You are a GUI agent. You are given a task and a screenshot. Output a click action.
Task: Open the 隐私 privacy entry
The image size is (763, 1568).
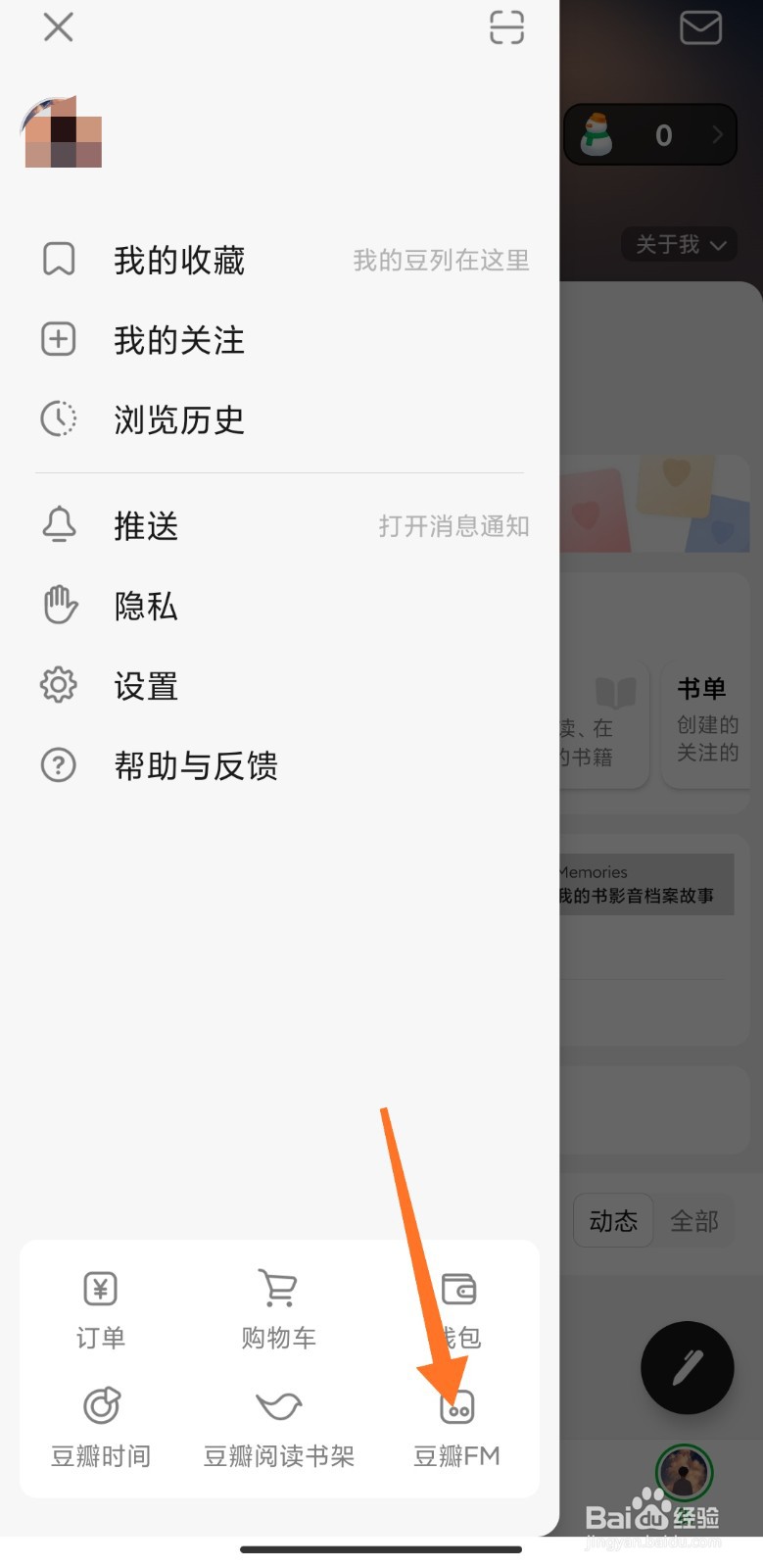click(x=144, y=607)
